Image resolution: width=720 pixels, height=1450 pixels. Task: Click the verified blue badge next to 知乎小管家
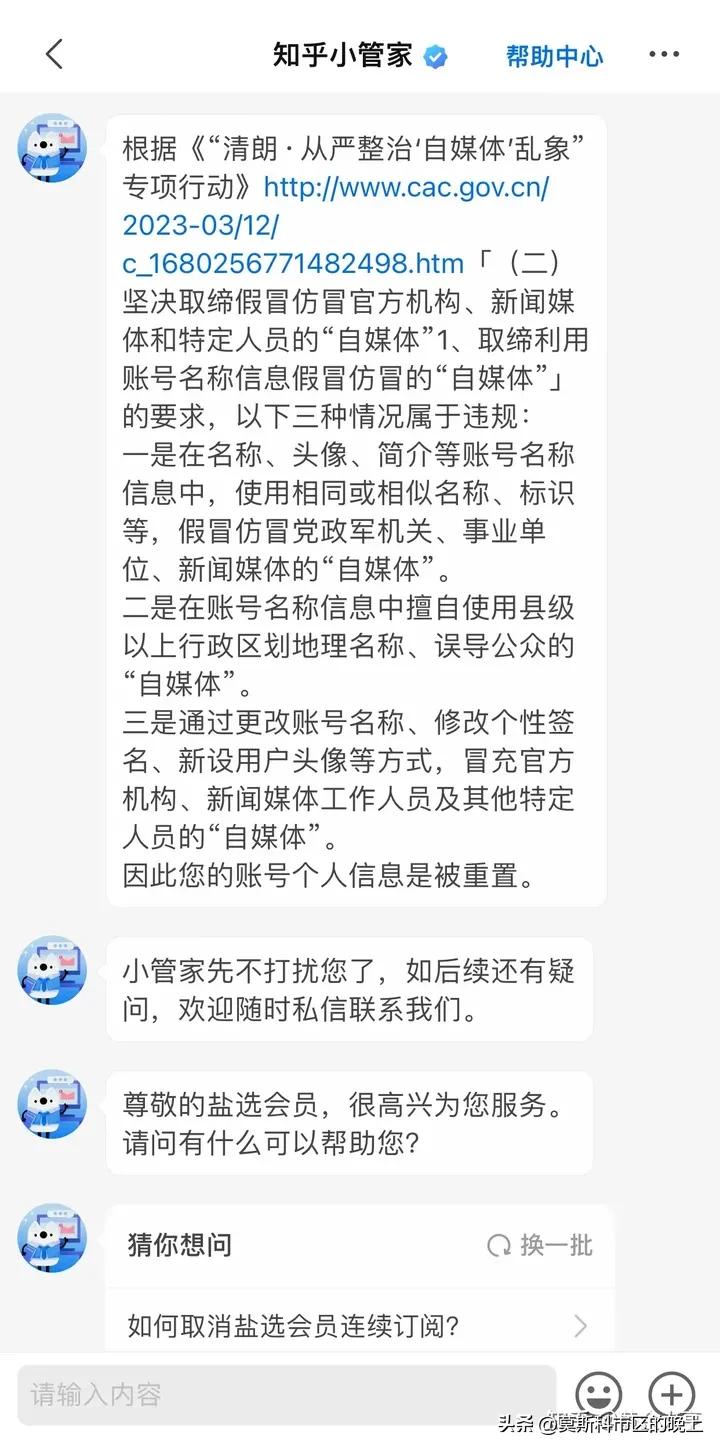(432, 56)
